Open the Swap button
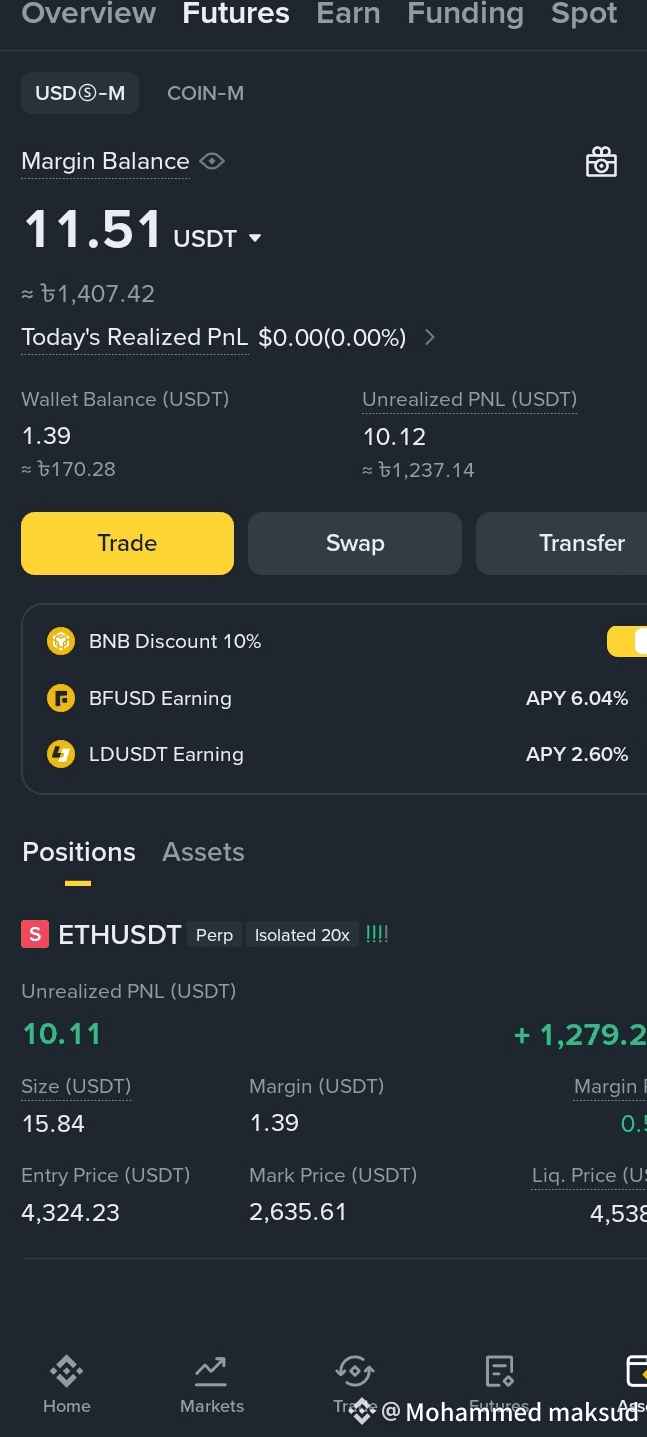This screenshot has height=1437, width=647. 354,543
